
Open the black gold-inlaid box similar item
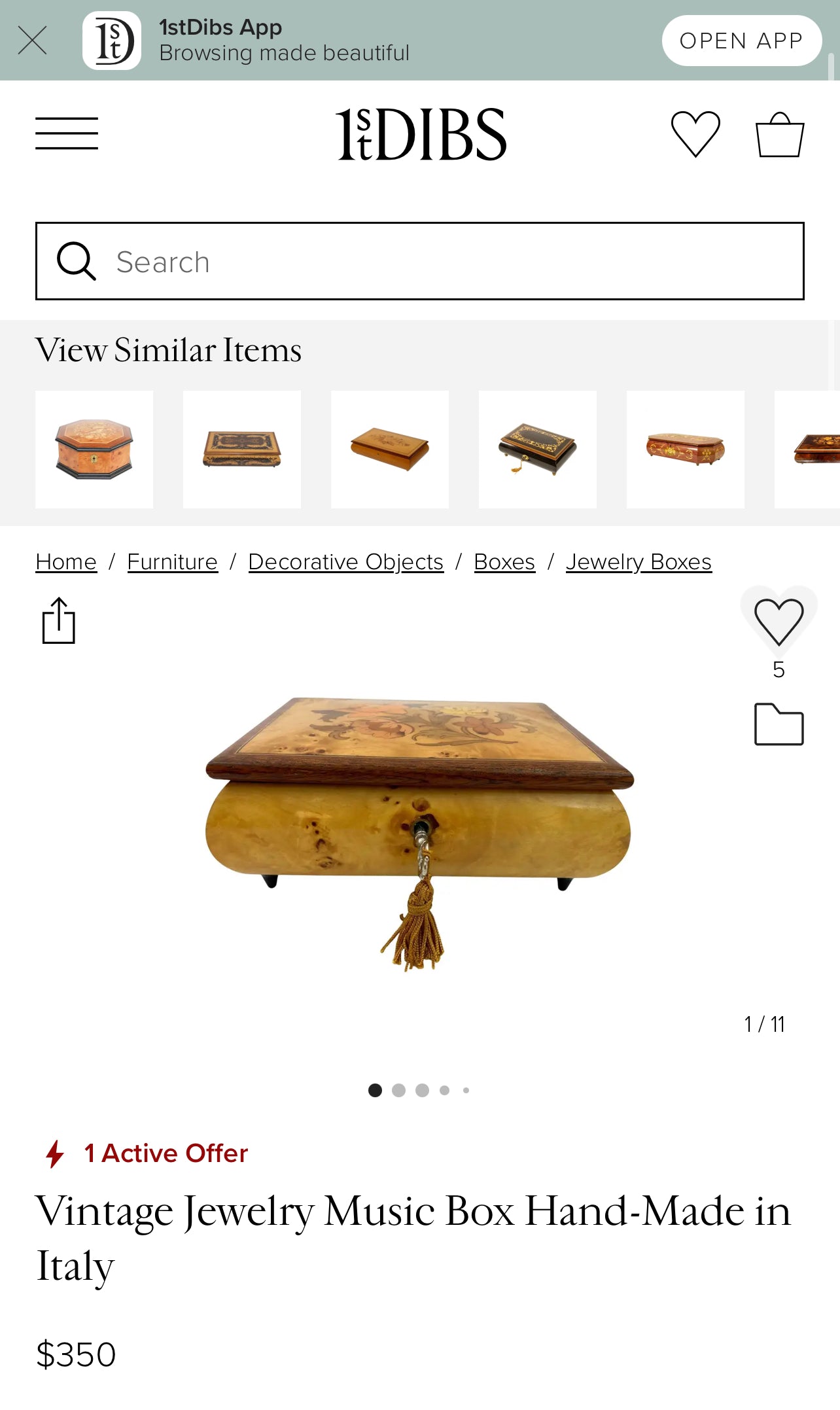(x=537, y=449)
